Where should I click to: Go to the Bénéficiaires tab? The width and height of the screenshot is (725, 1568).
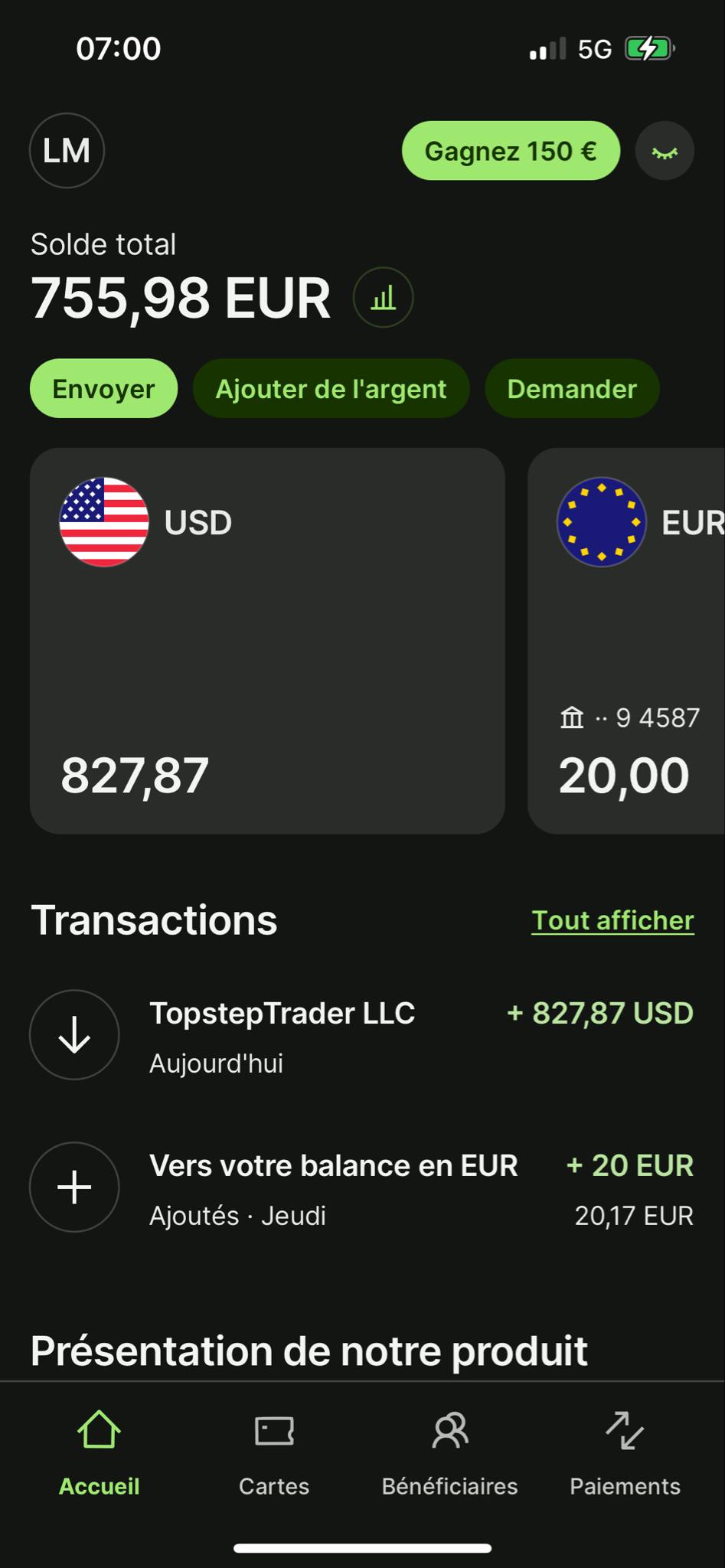click(450, 1452)
